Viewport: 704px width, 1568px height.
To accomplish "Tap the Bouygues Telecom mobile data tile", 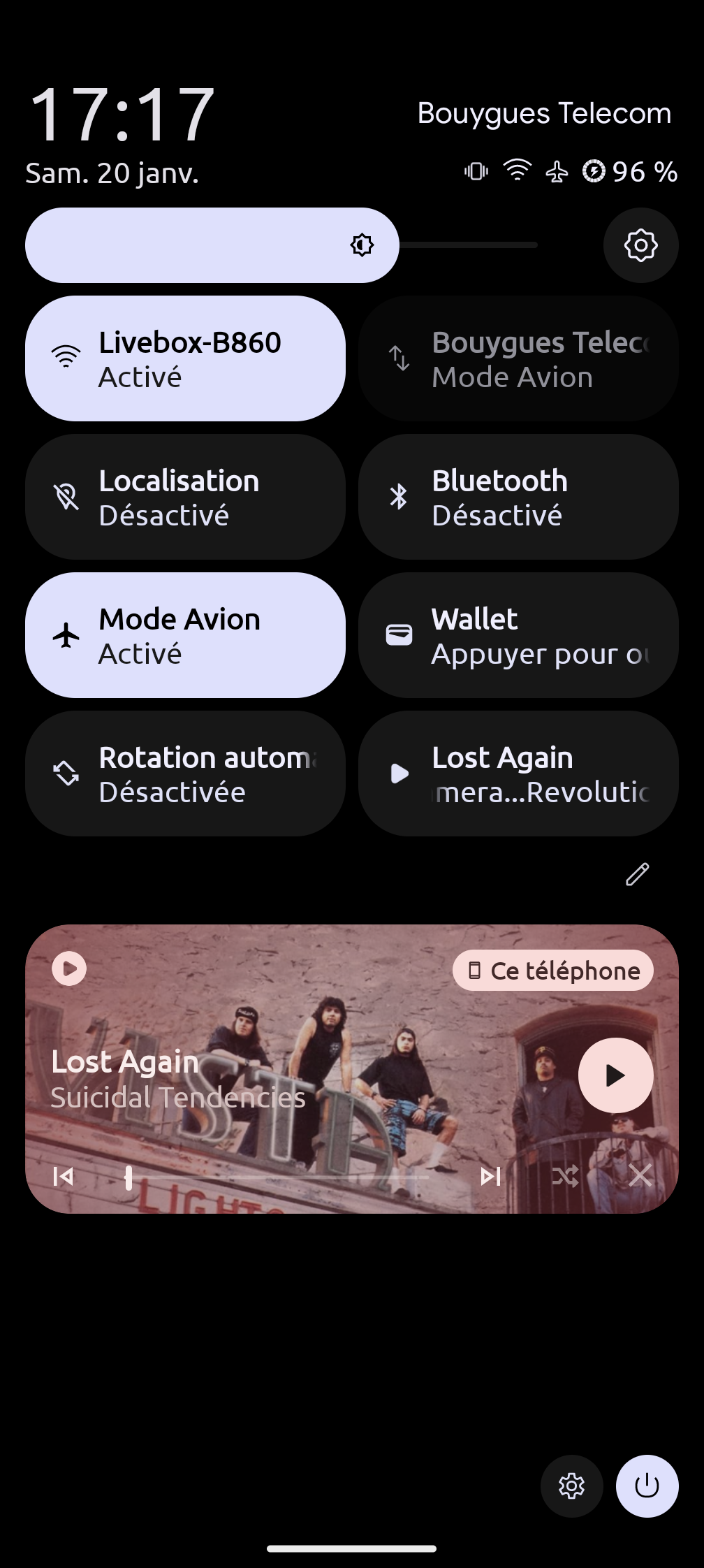I will (x=518, y=358).
